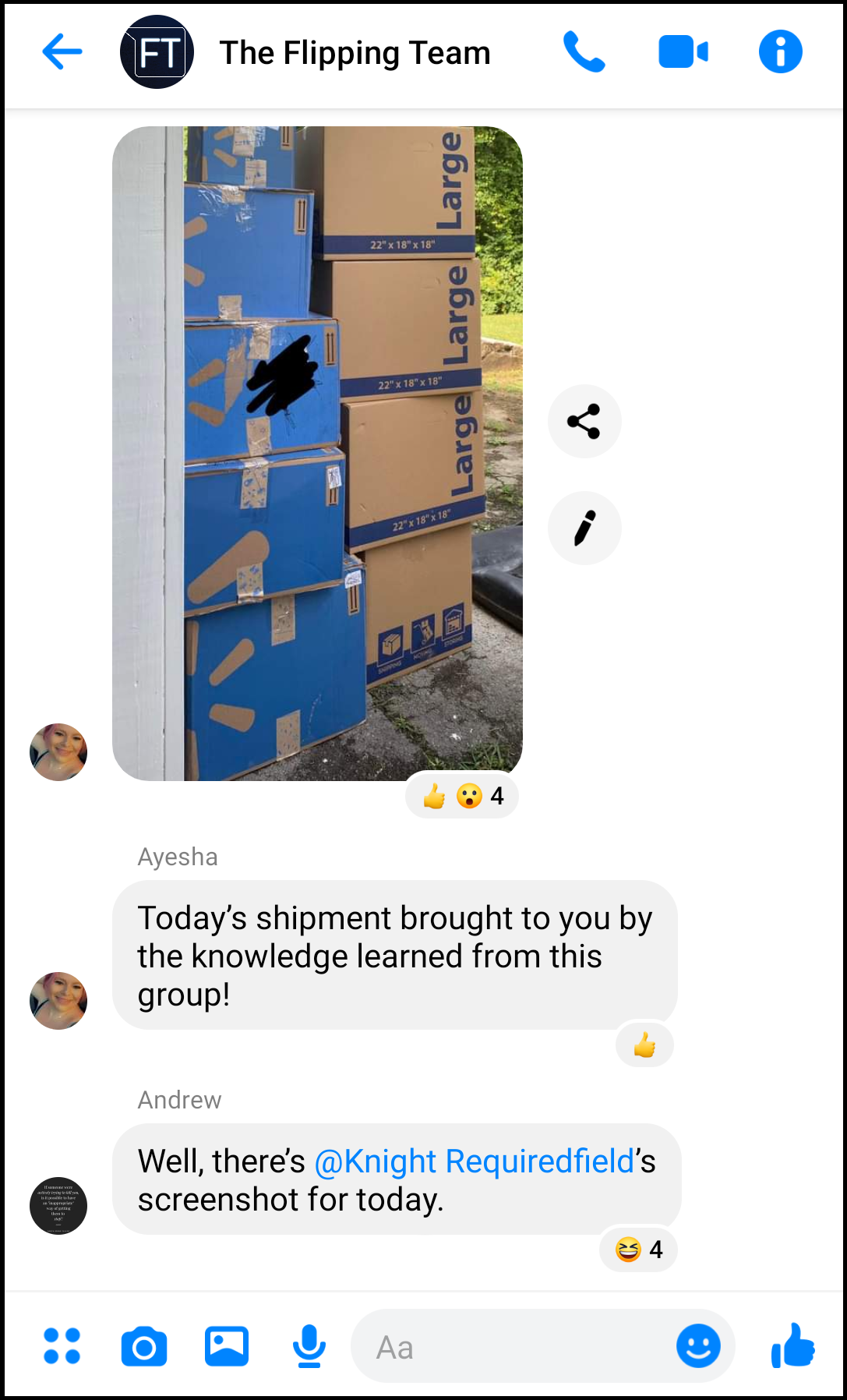847x1400 pixels.
Task: Edit the photo with the pencil icon
Action: (584, 529)
